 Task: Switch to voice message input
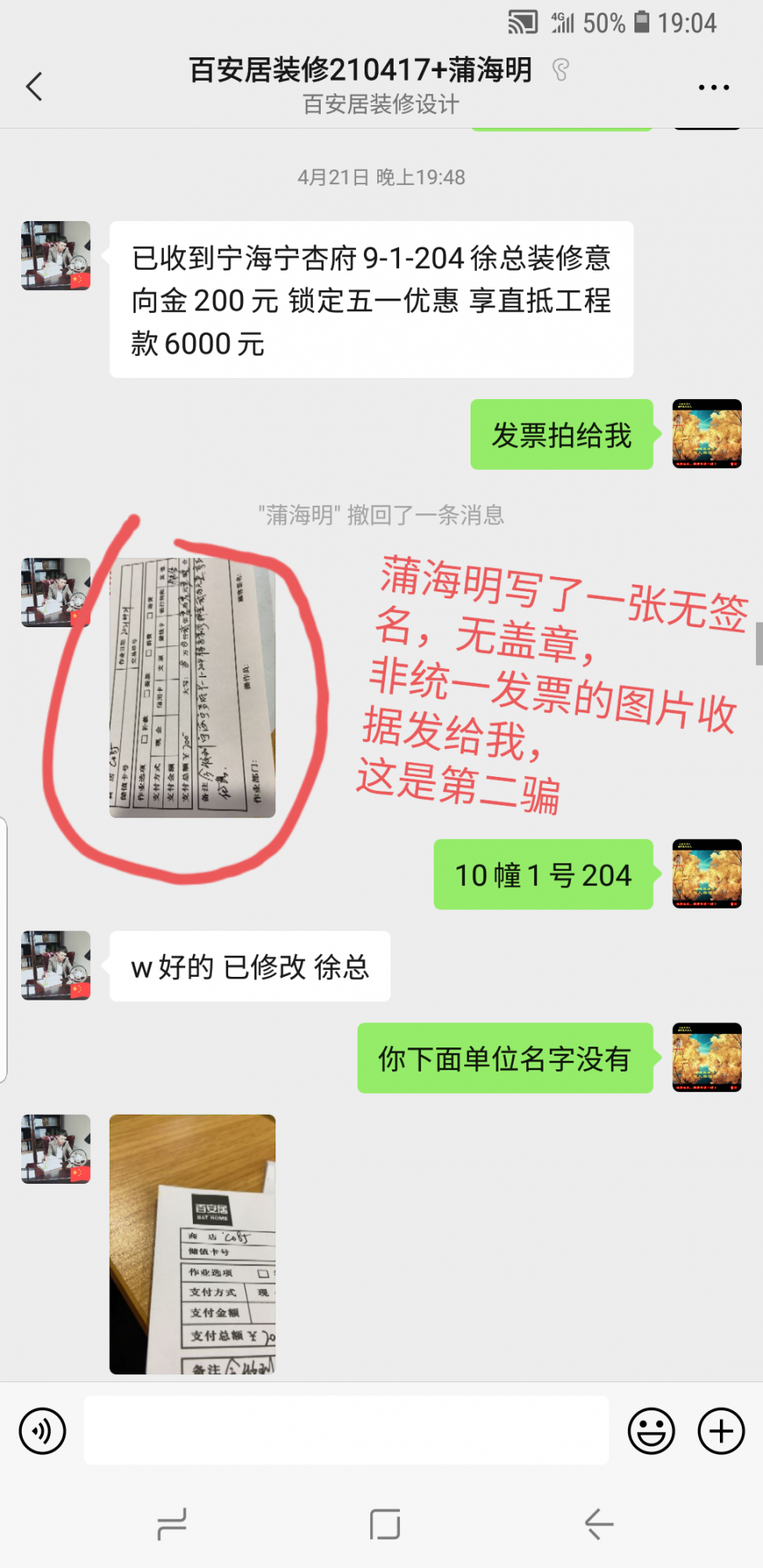(x=42, y=1431)
